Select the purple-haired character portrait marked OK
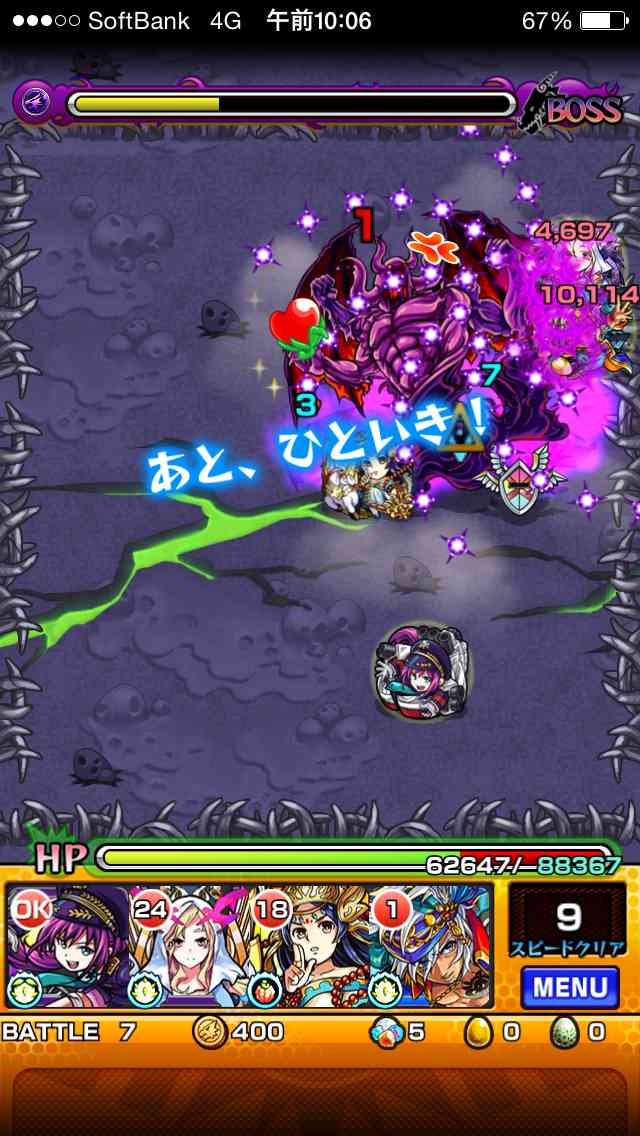Viewport: 640px width, 1136px height. pyautogui.click(x=68, y=947)
